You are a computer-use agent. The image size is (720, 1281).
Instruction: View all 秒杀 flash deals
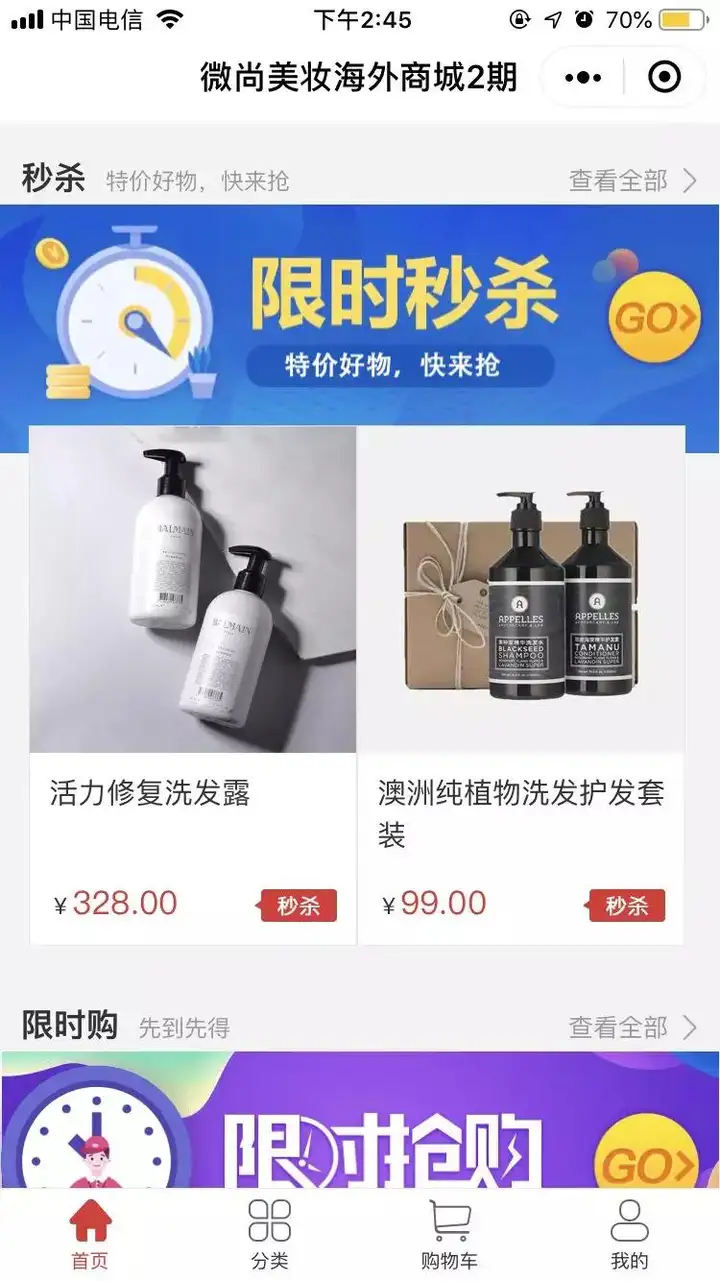632,181
